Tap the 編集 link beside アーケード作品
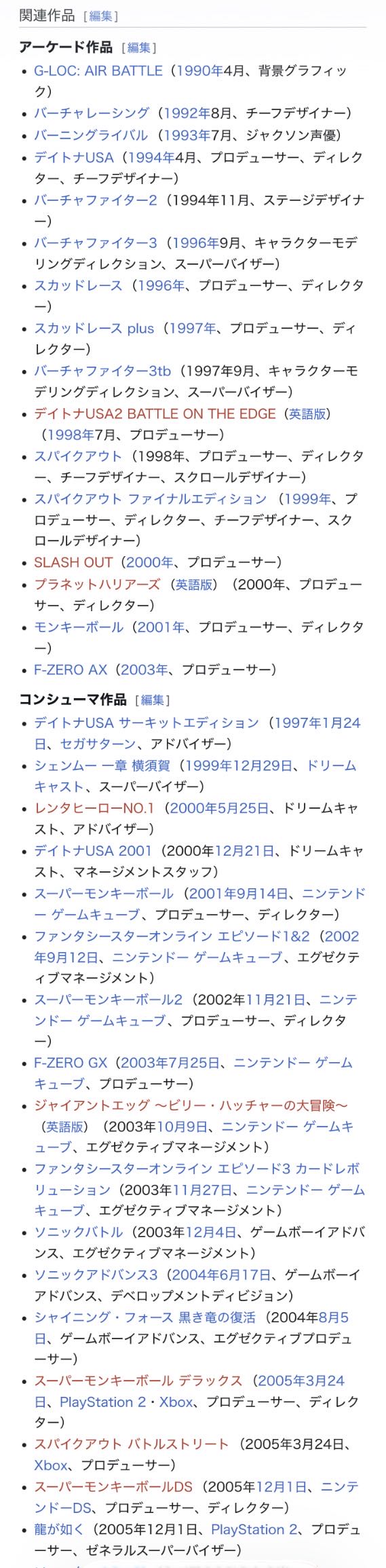The height and width of the screenshot is (1568, 386). pyautogui.click(x=139, y=48)
